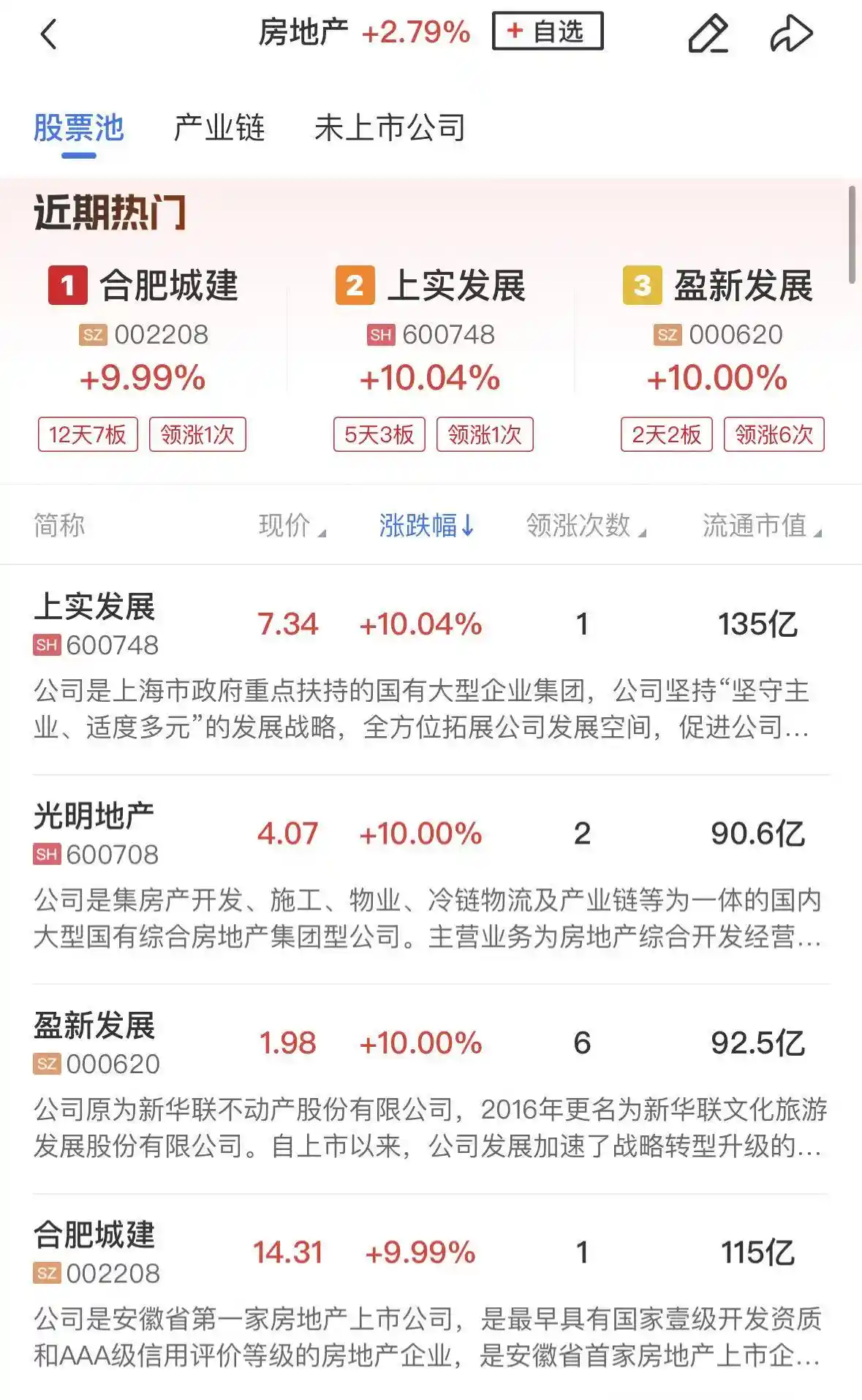
Task: Toggle the 领涨6次 tag under 盈新发展
Action: (x=775, y=434)
